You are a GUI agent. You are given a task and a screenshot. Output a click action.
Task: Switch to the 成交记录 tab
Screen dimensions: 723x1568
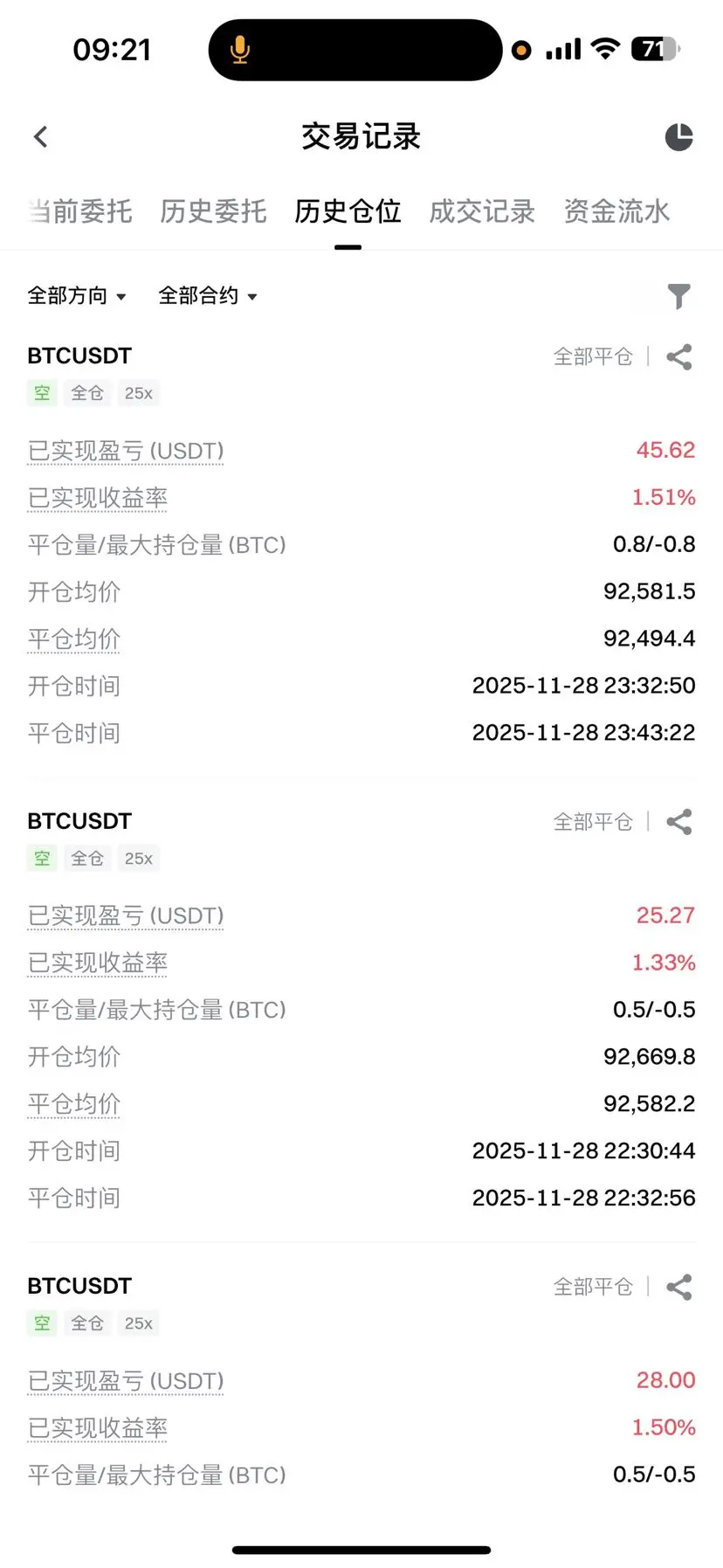[x=482, y=211]
